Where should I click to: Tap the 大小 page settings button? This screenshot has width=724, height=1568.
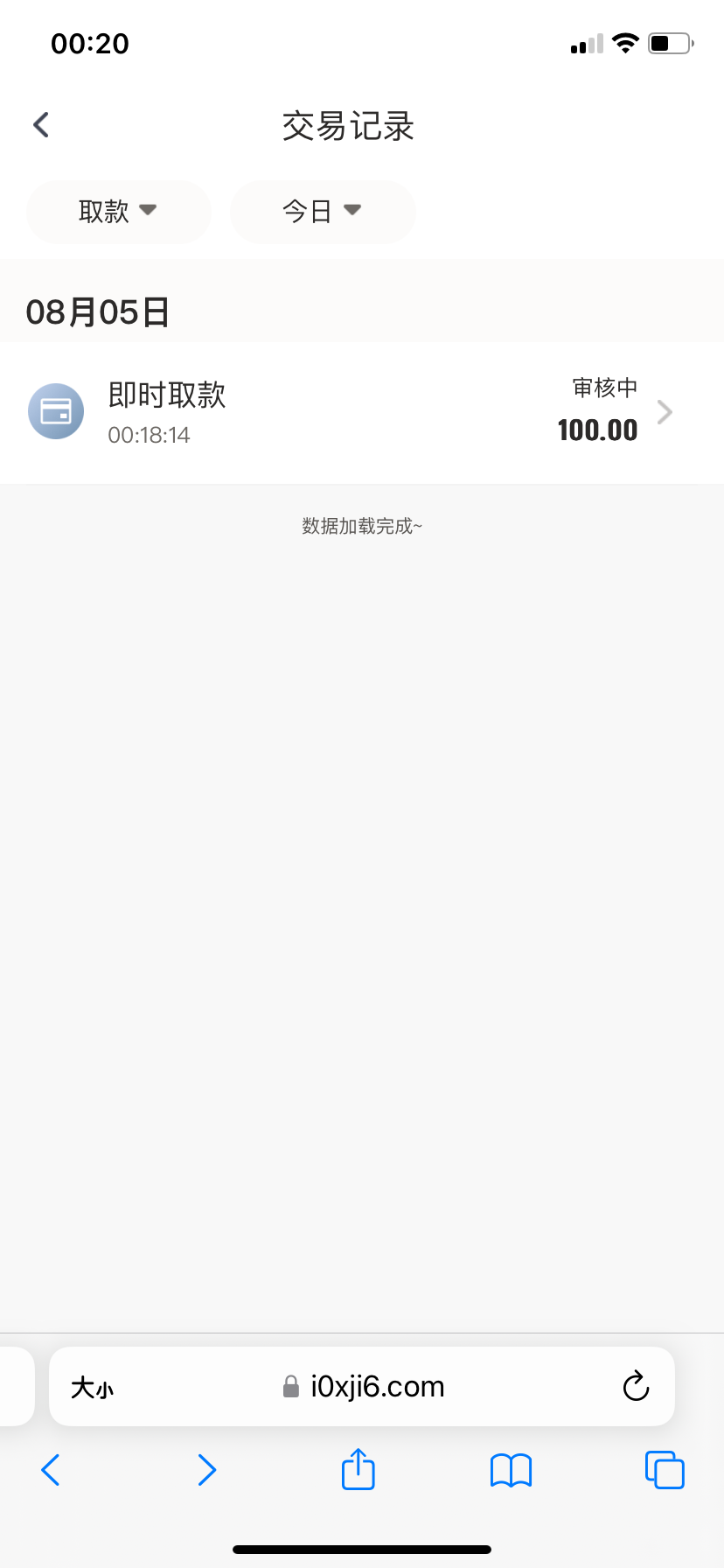click(x=92, y=1388)
